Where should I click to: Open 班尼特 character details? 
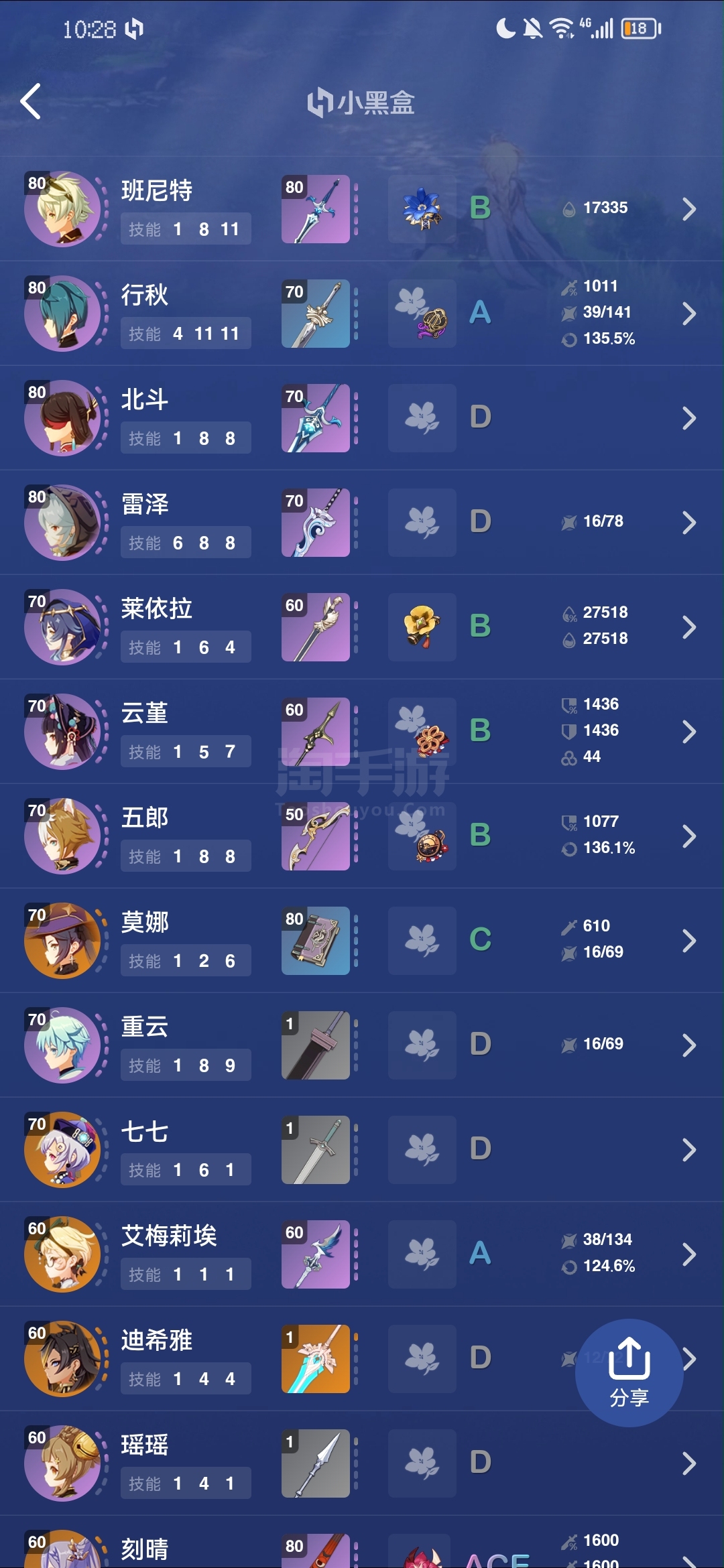pos(362,209)
